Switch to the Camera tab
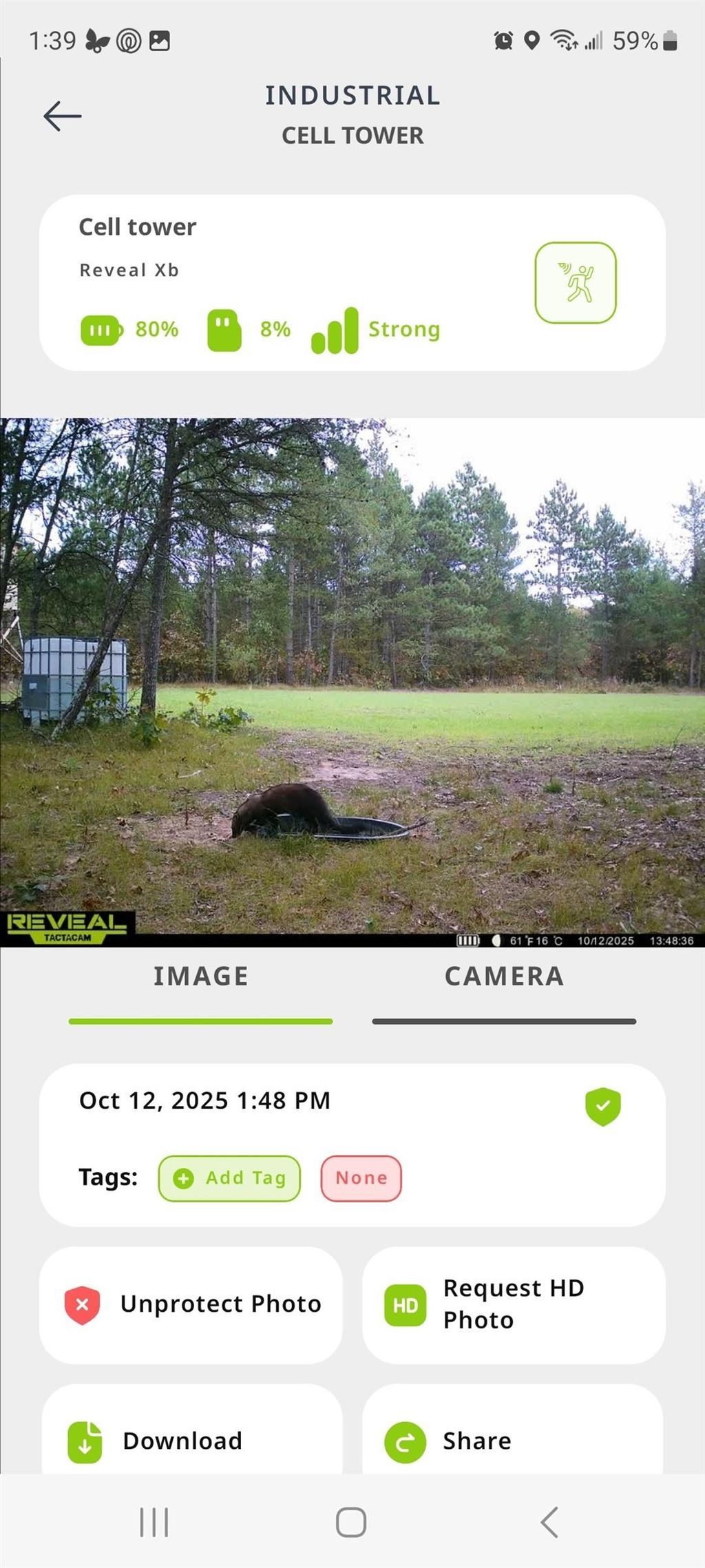 click(504, 976)
